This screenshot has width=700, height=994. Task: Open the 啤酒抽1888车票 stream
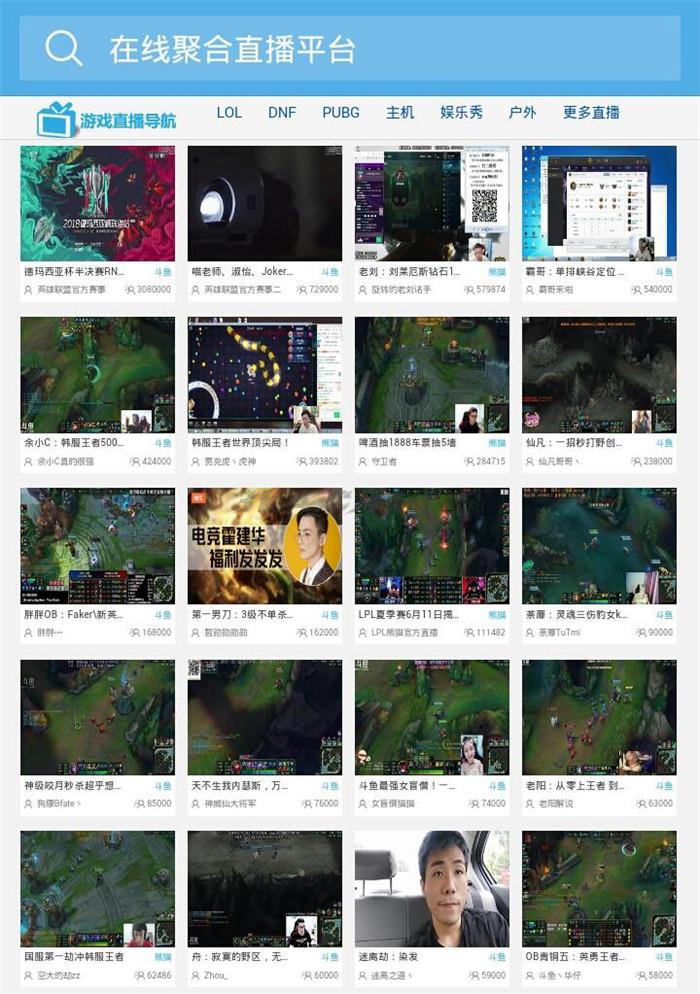(432, 376)
